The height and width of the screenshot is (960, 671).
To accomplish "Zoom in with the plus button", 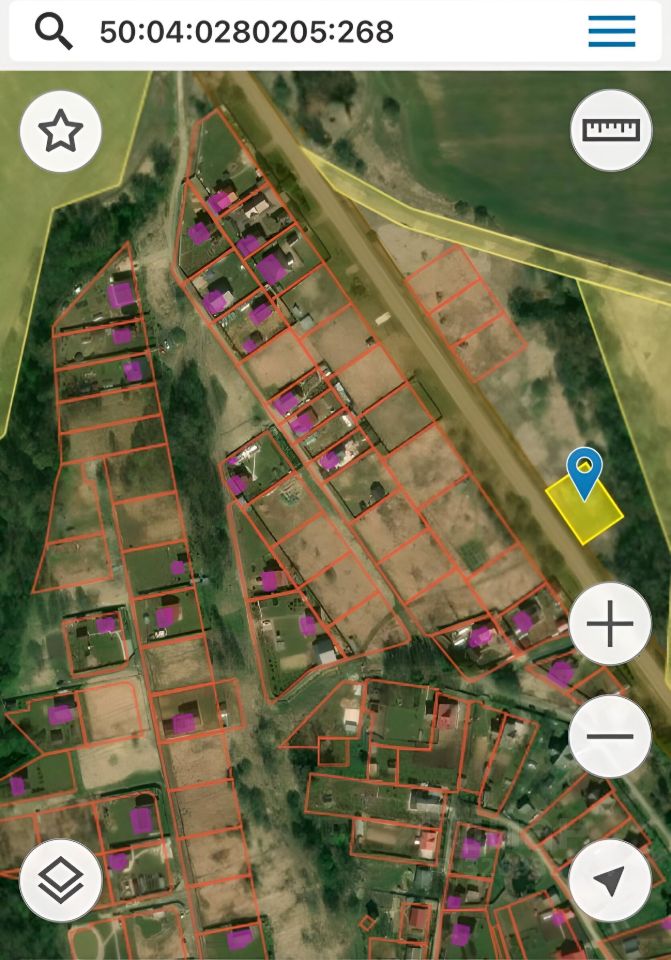I will [x=610, y=624].
